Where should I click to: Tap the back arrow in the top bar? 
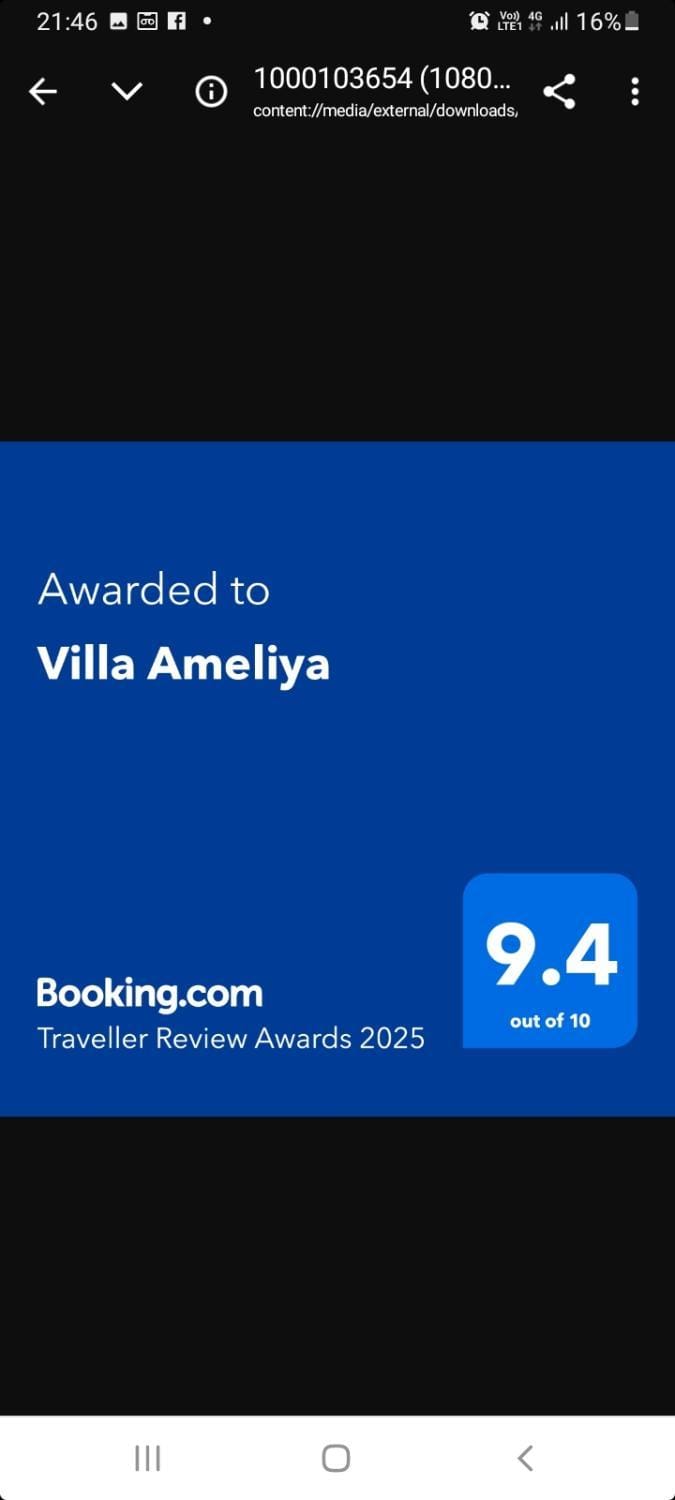click(43, 92)
